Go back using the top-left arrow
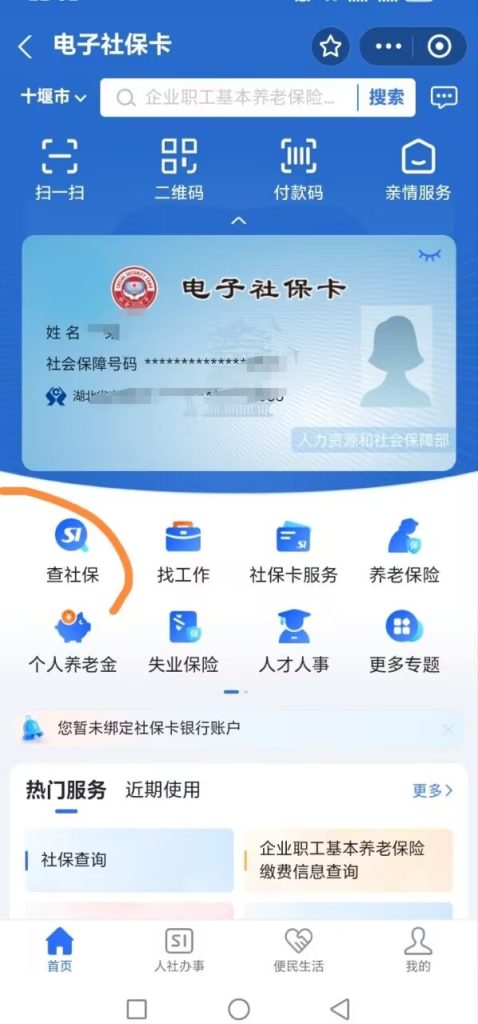The image size is (478, 1024). pyautogui.click(x=25, y=47)
